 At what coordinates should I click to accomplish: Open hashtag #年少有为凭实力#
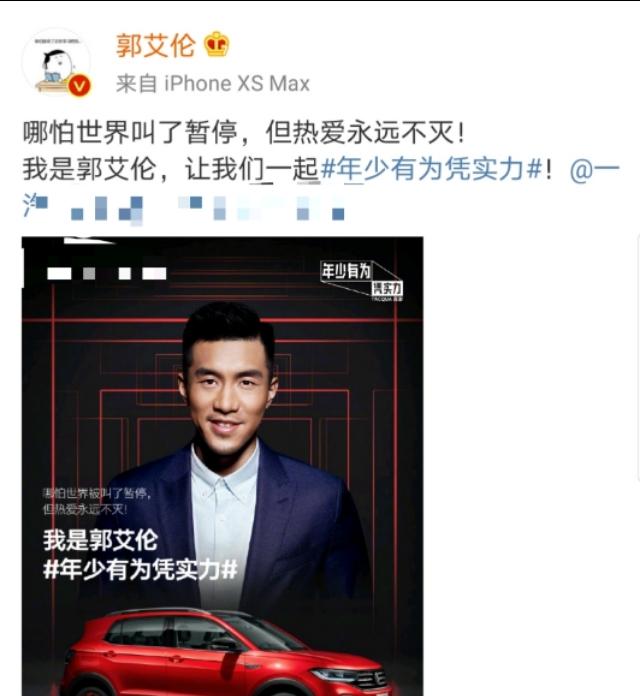(431, 170)
